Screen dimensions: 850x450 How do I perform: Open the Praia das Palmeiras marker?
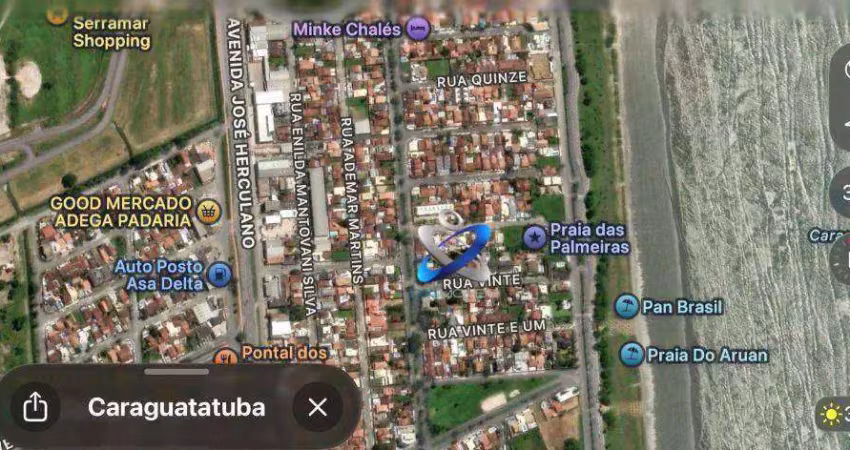point(535,237)
